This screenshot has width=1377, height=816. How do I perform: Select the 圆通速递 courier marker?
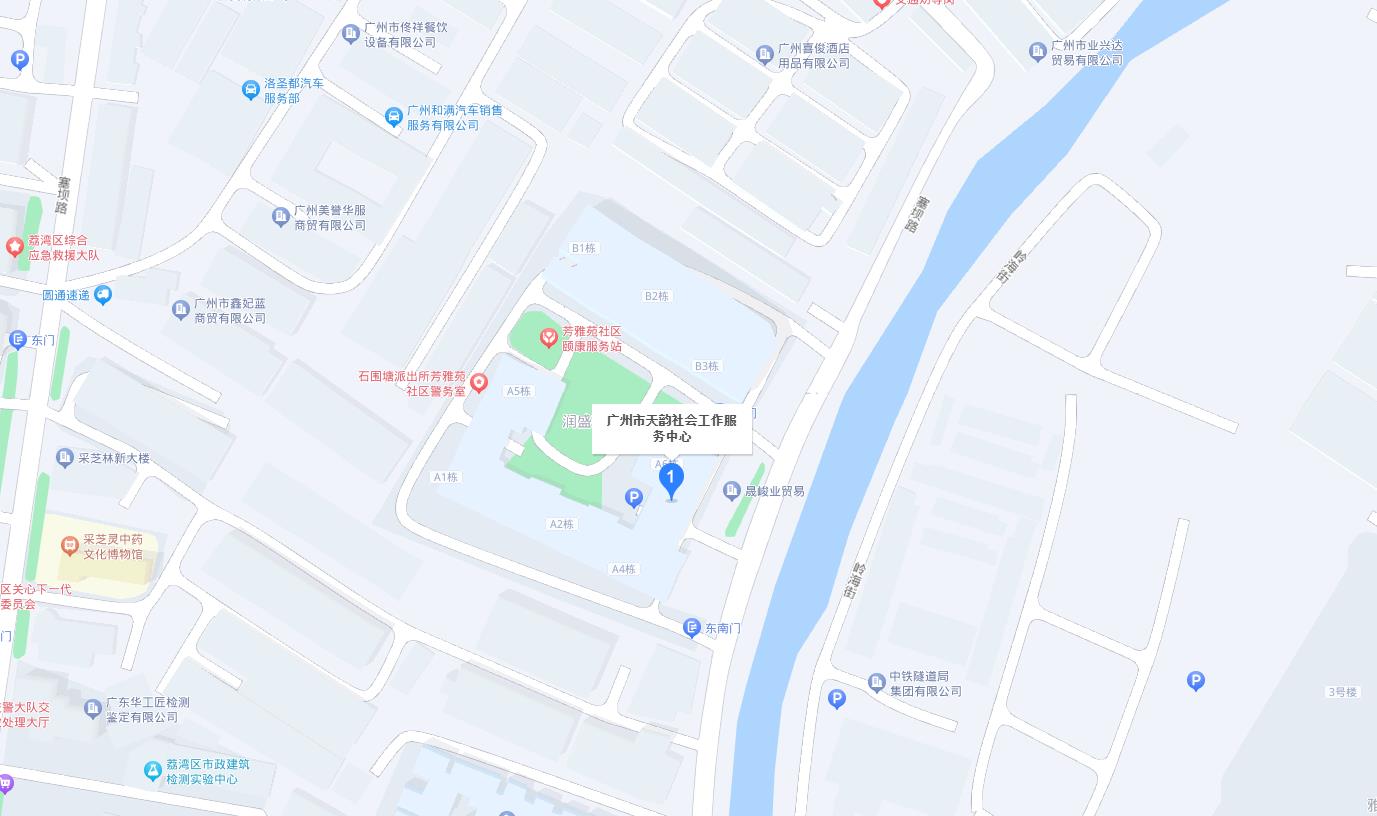[102, 295]
